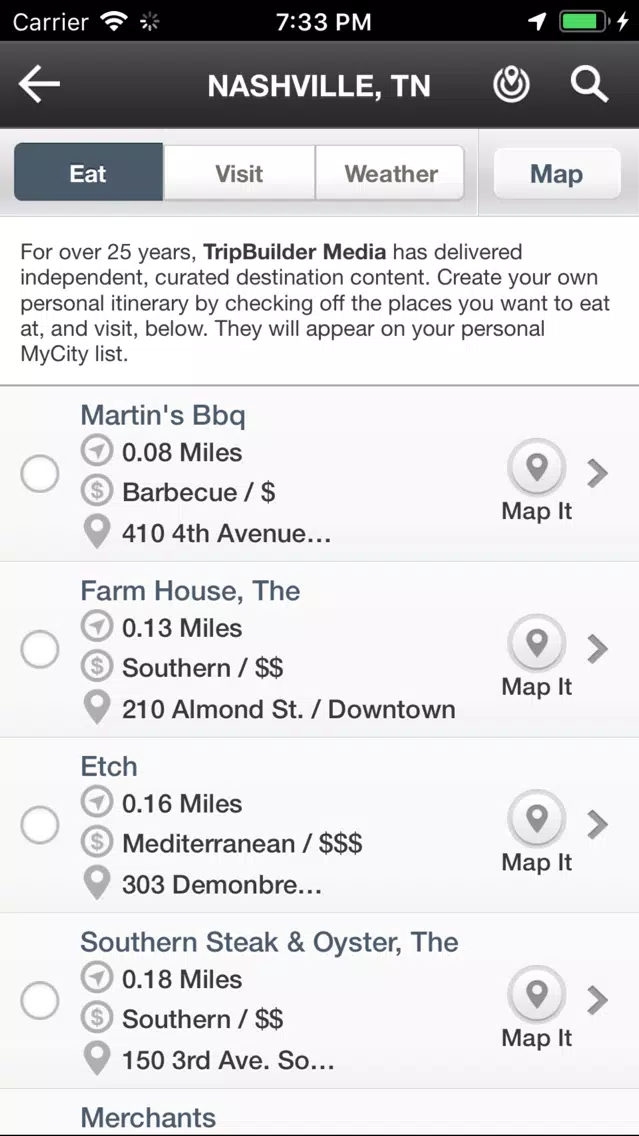Check off Farm House, The

[x=40, y=649]
